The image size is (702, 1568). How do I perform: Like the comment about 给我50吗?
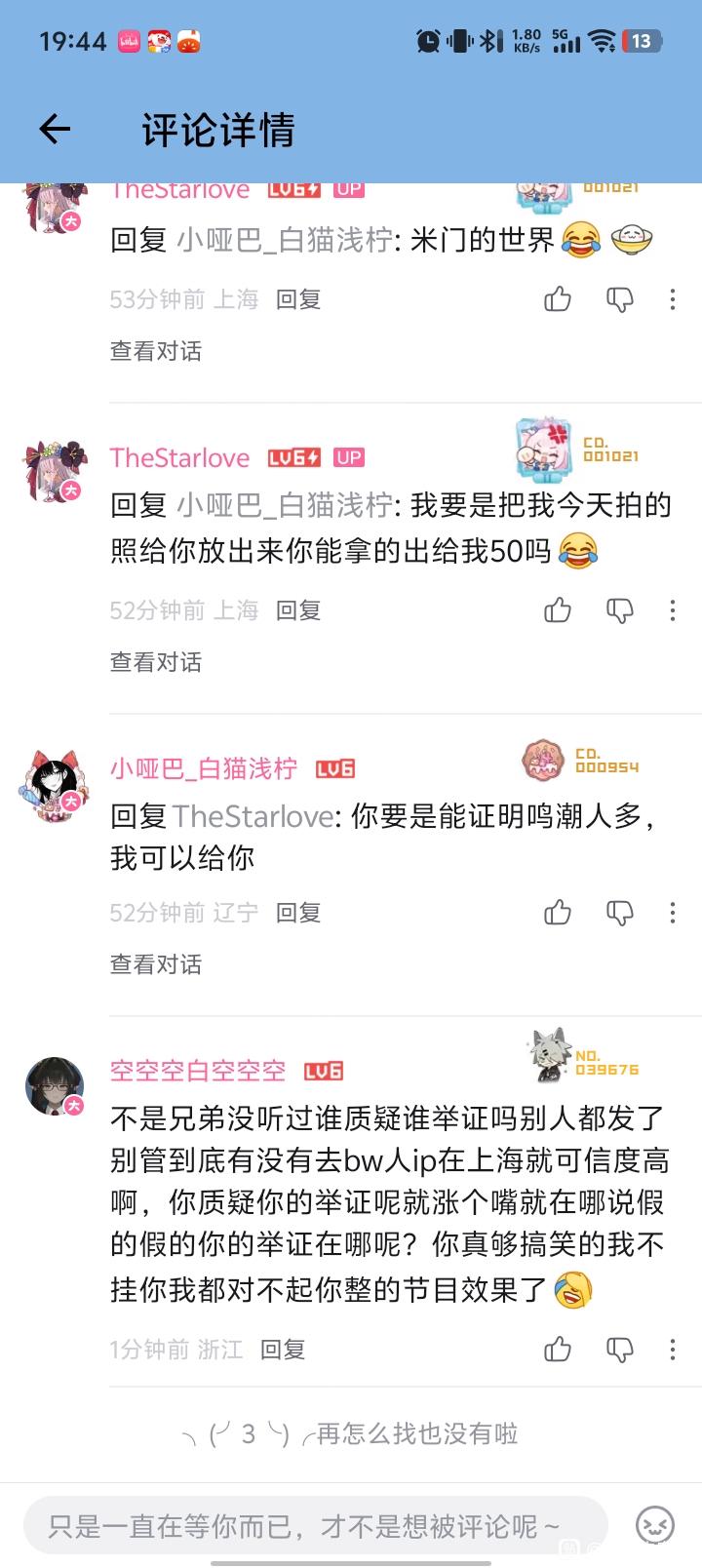click(558, 610)
